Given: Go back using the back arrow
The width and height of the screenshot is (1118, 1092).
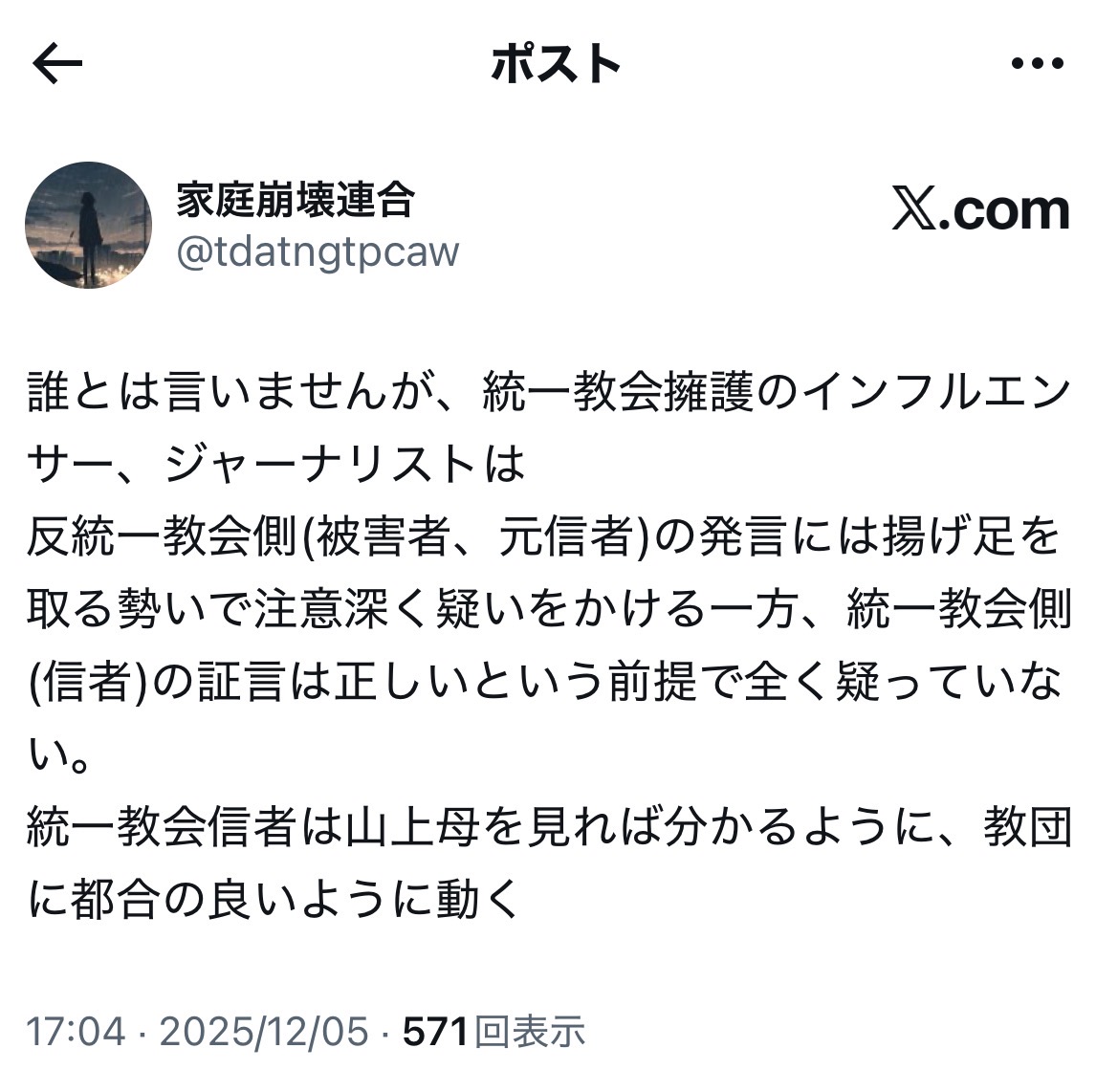Looking at the screenshot, I should pos(57,65).
